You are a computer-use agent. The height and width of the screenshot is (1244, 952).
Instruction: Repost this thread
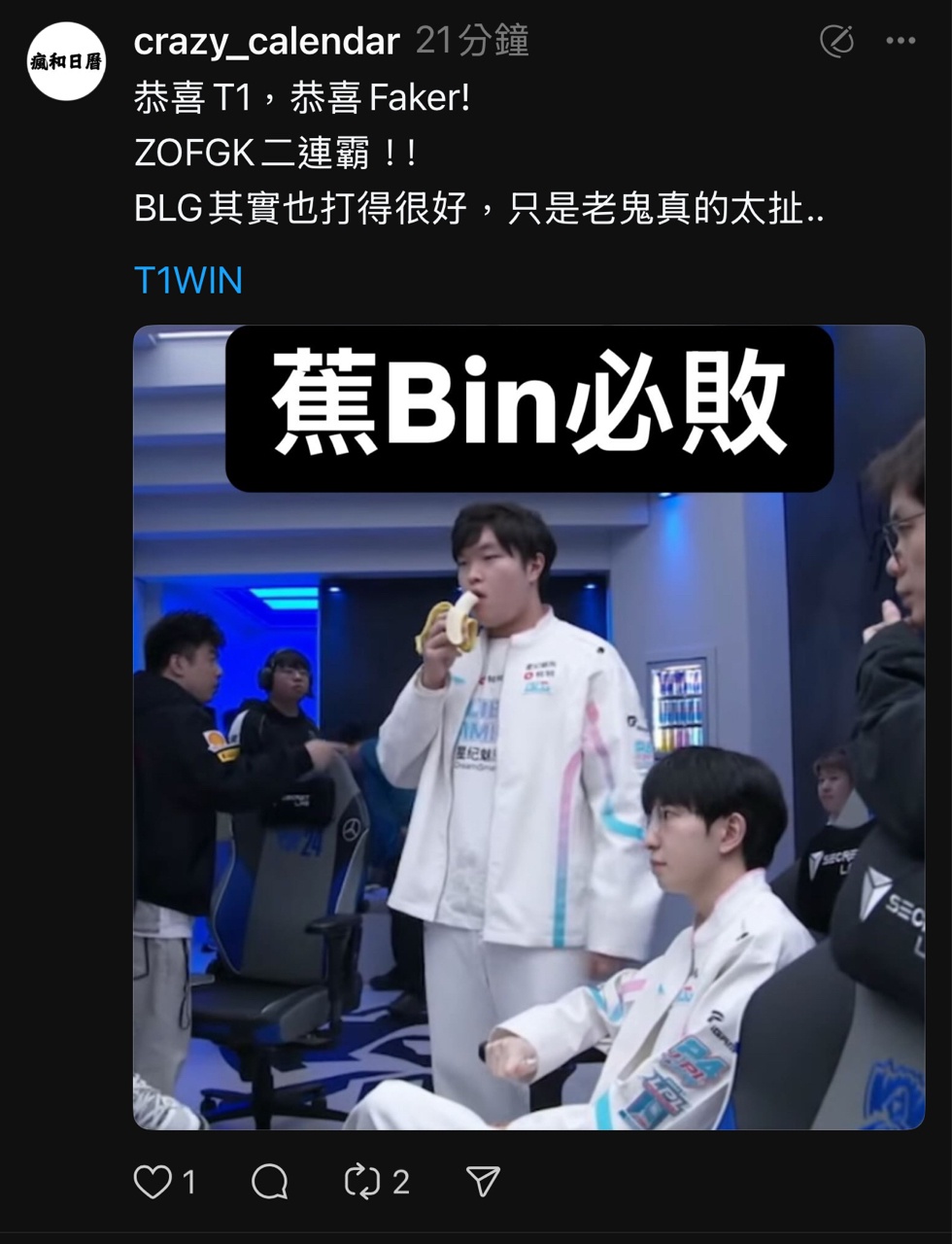362,1182
